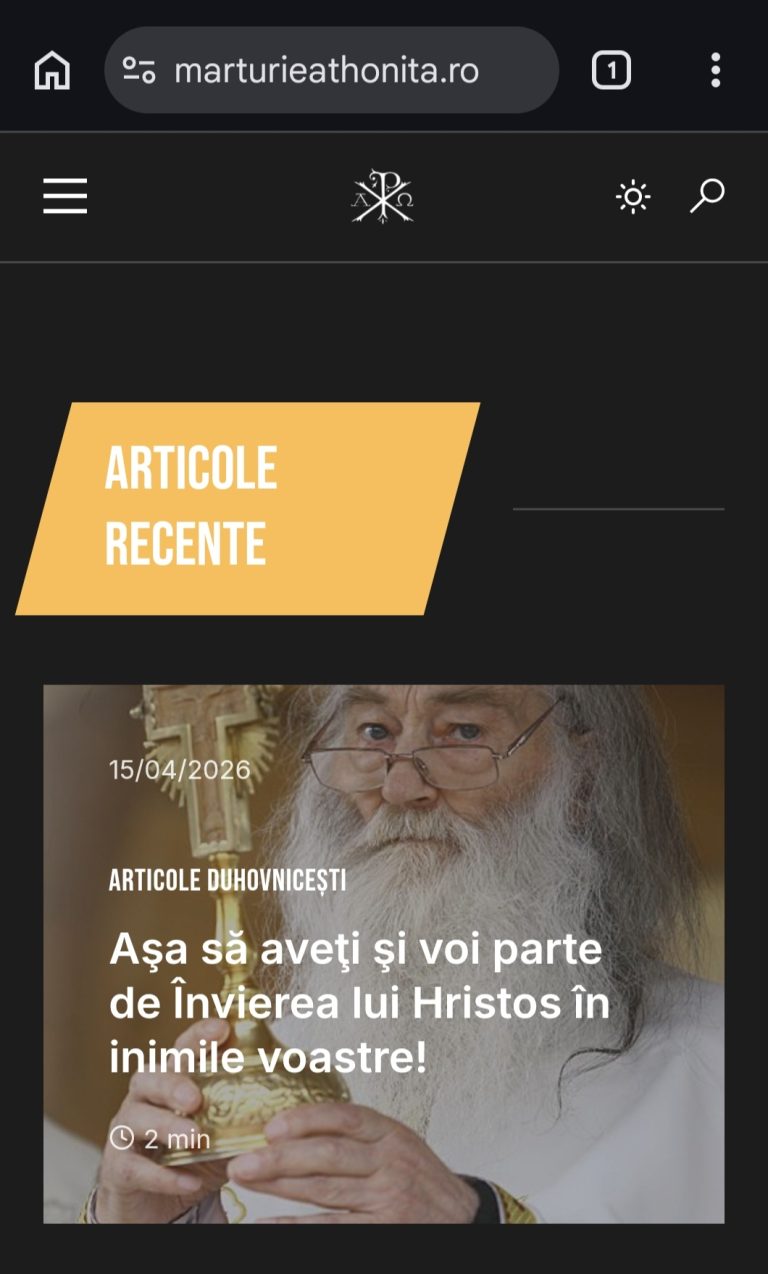
Task: Open the site search magnifier
Action: point(707,196)
